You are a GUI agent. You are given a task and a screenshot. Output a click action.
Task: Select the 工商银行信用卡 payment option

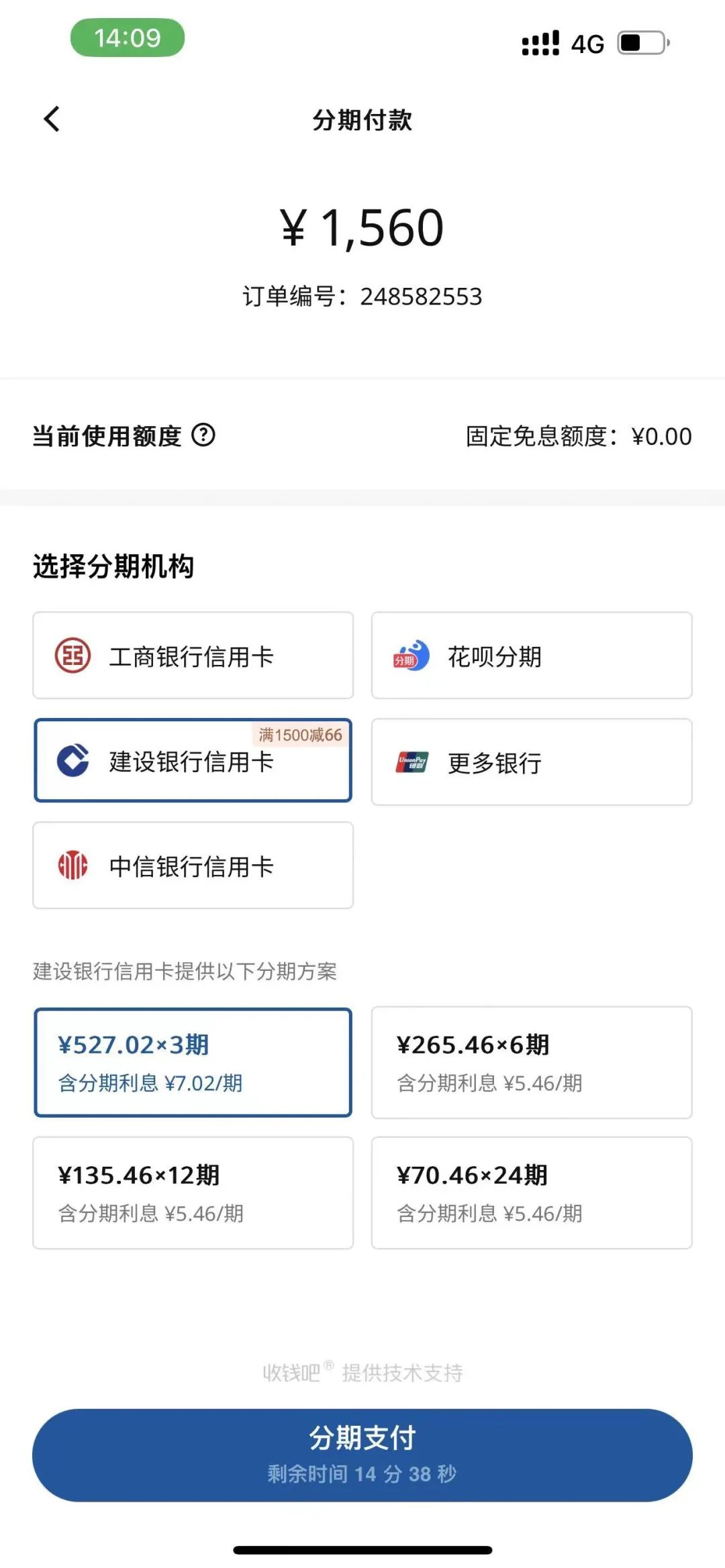pos(191,655)
